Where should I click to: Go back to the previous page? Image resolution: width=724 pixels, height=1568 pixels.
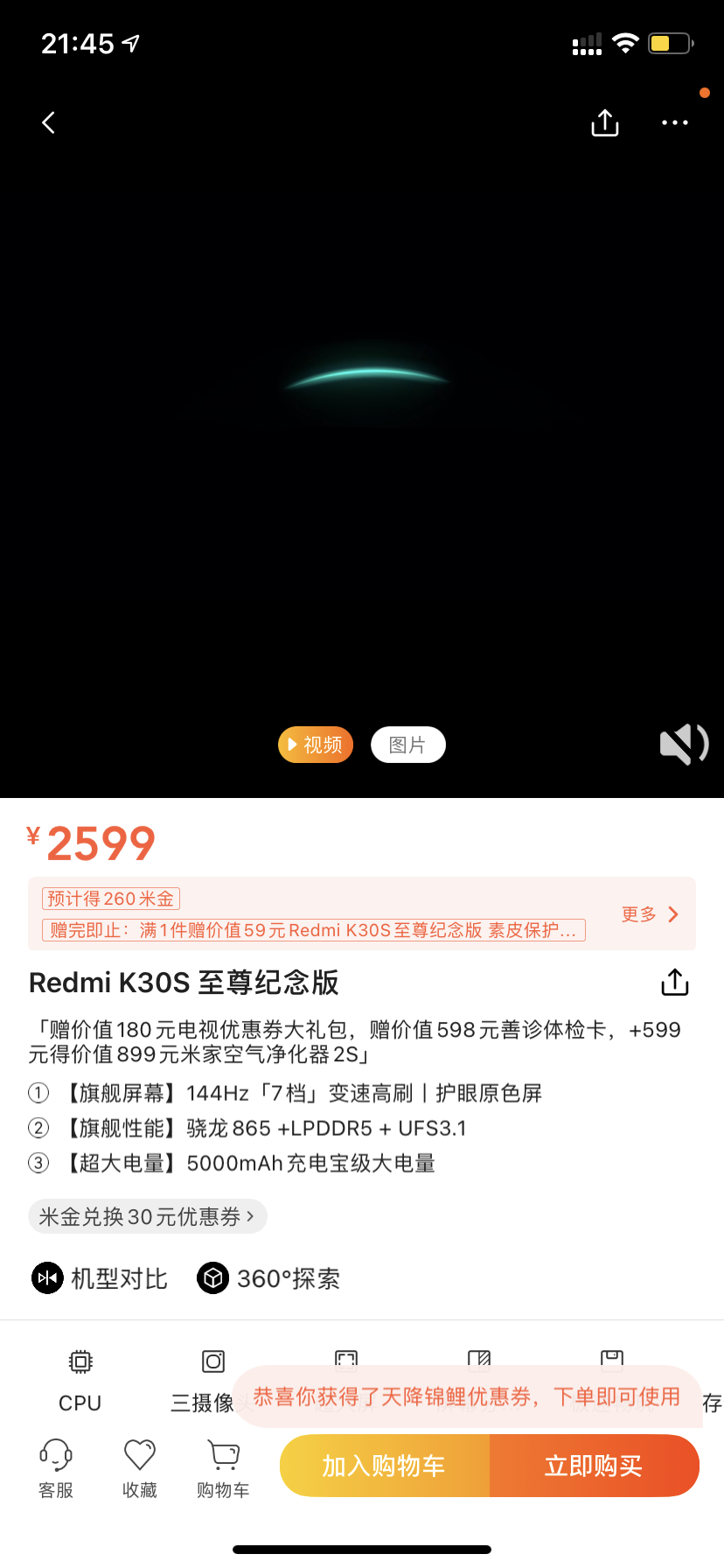coord(49,122)
